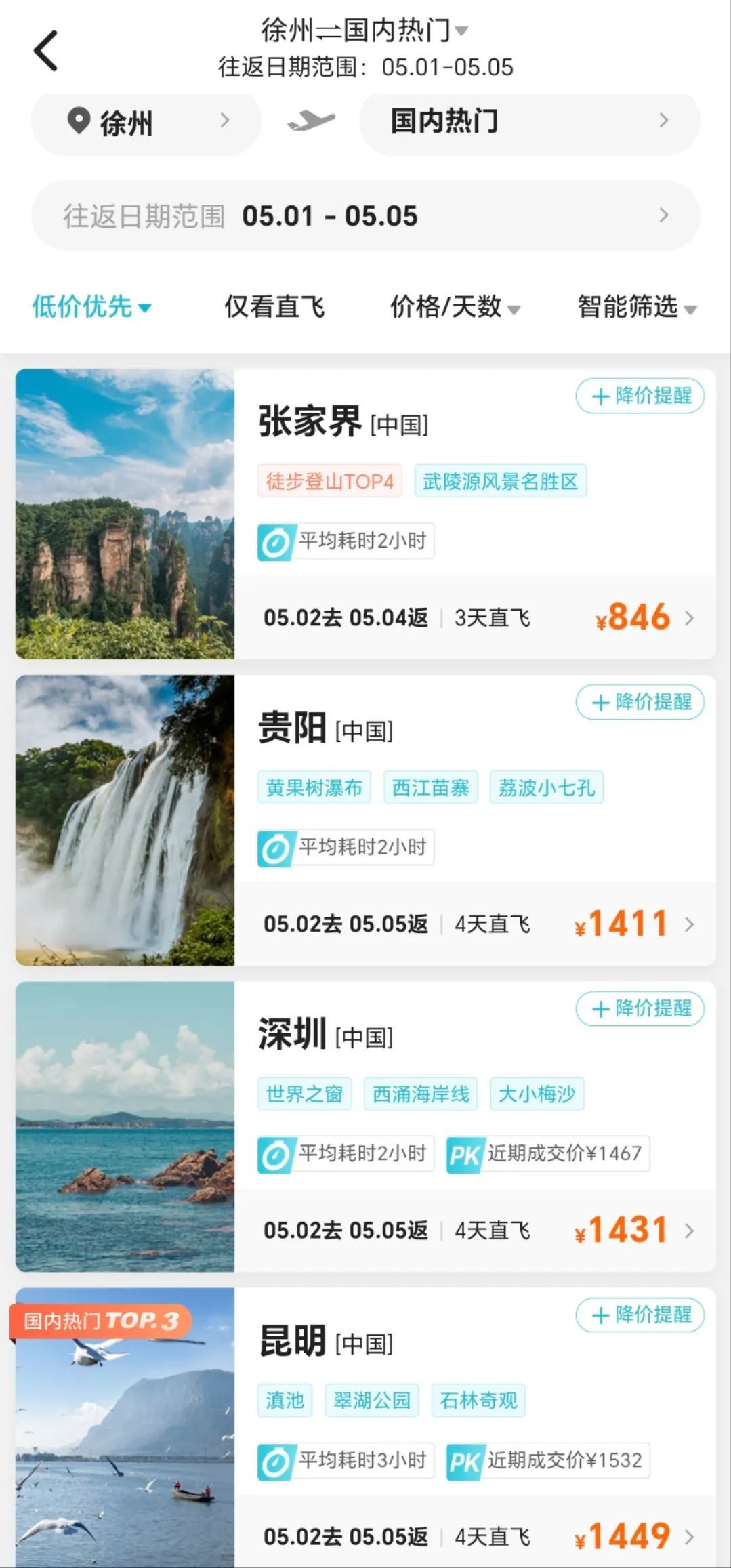Tap the chevron arrow next to the ¥846 price
The image size is (731, 1568).
coord(690,619)
